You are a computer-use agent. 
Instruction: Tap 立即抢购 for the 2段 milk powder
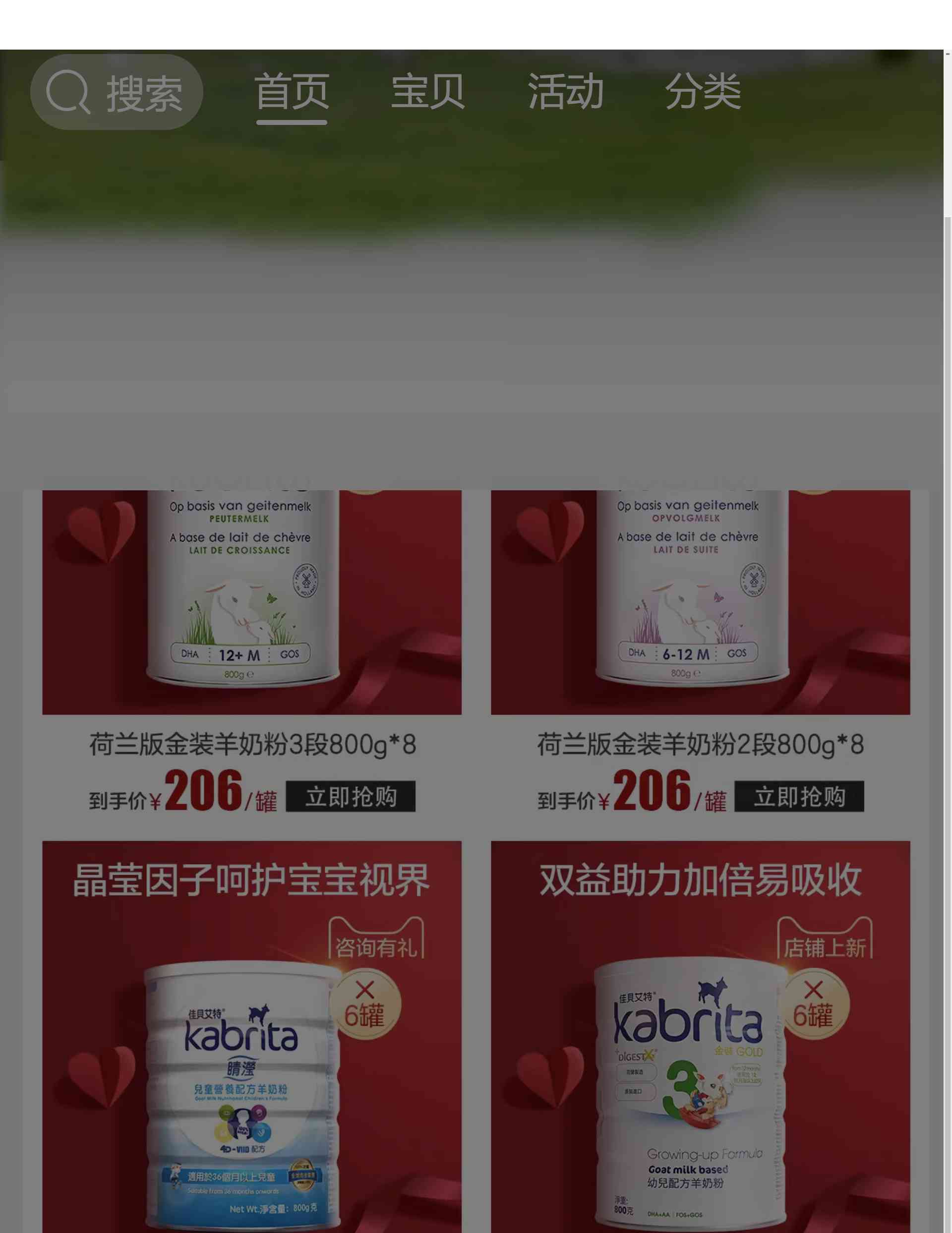point(799,797)
